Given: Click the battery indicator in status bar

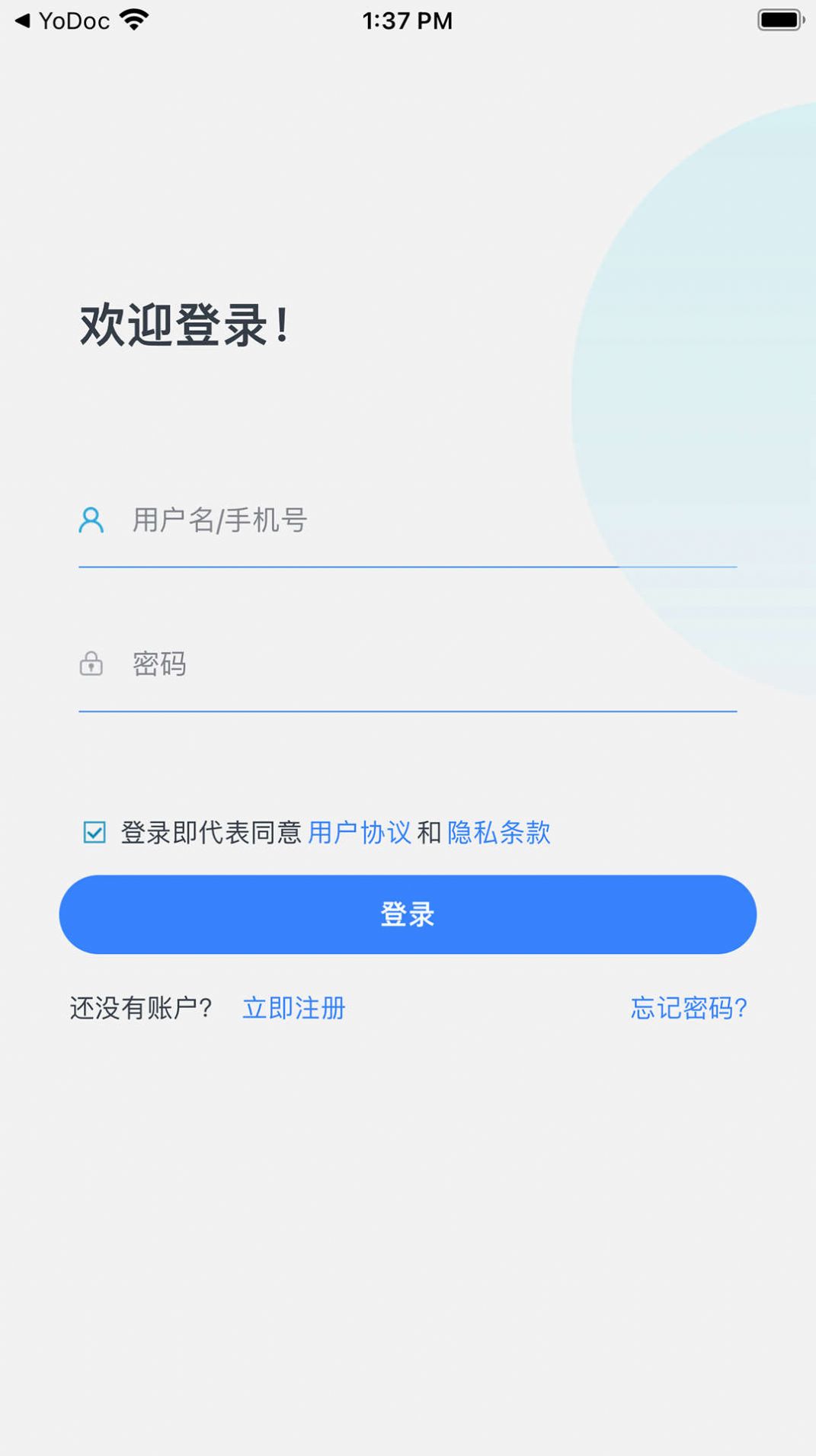Looking at the screenshot, I should (779, 19).
